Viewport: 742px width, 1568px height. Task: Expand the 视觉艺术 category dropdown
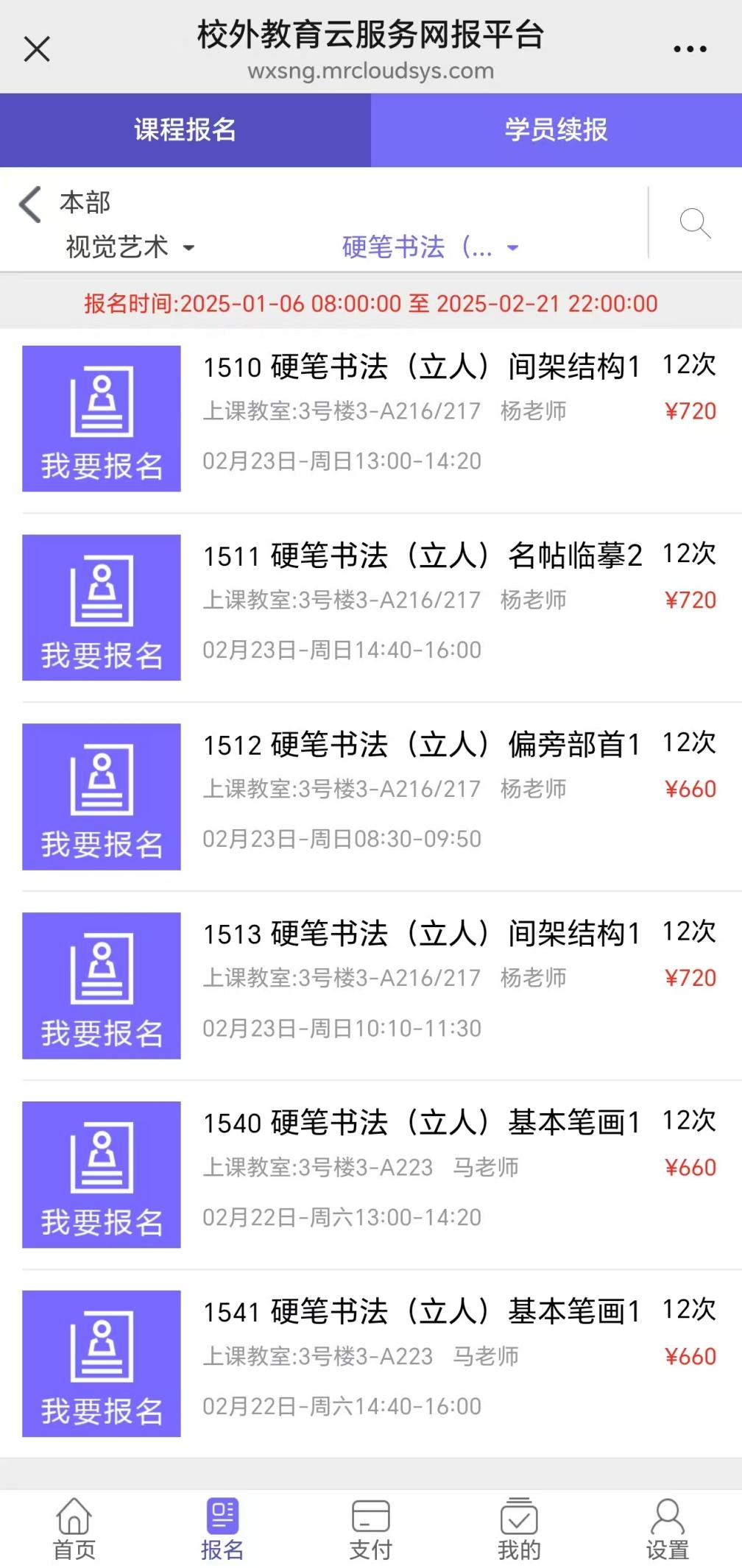point(130,247)
